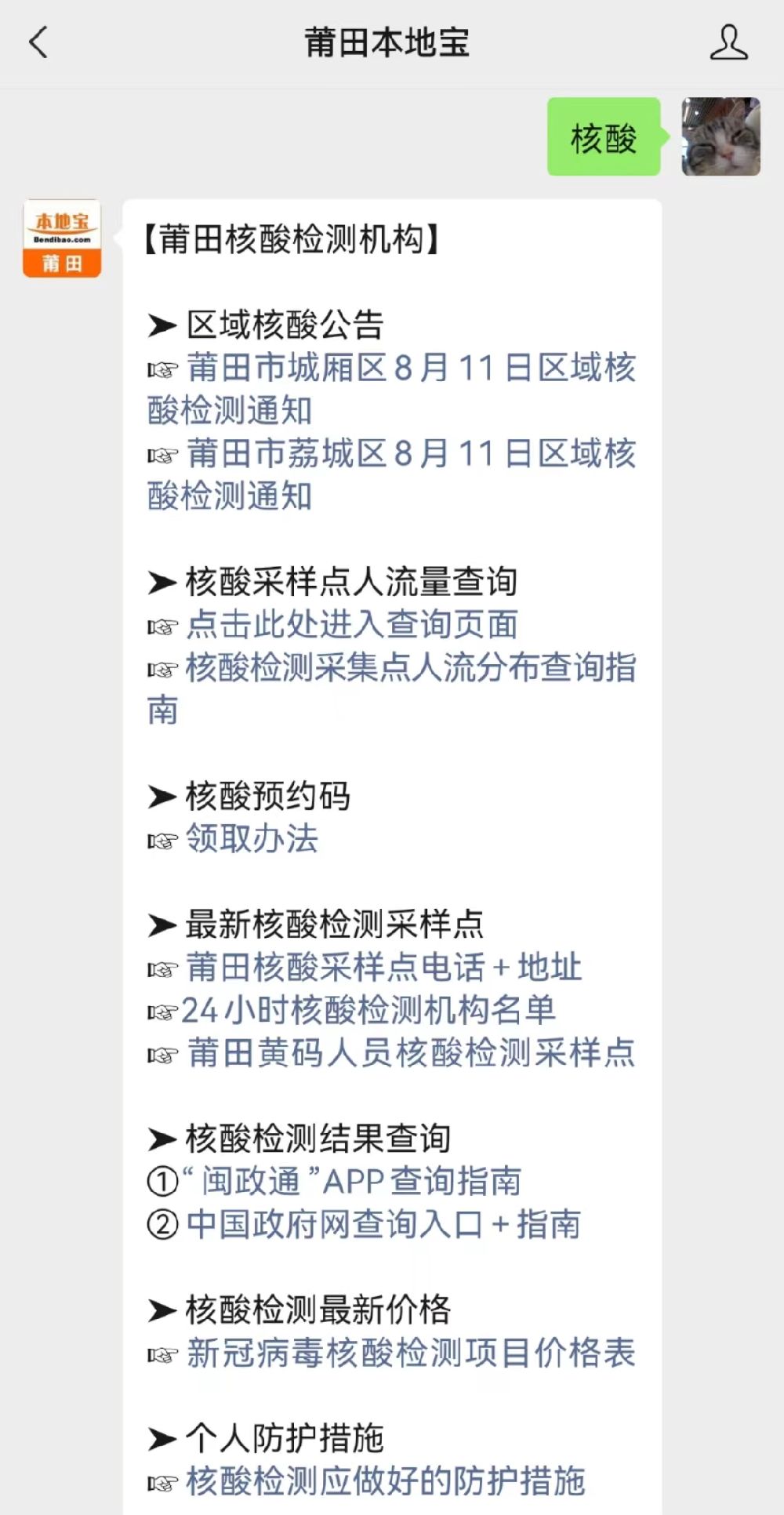Open 核酸检测应做好的防护措施 link

coord(386,1481)
